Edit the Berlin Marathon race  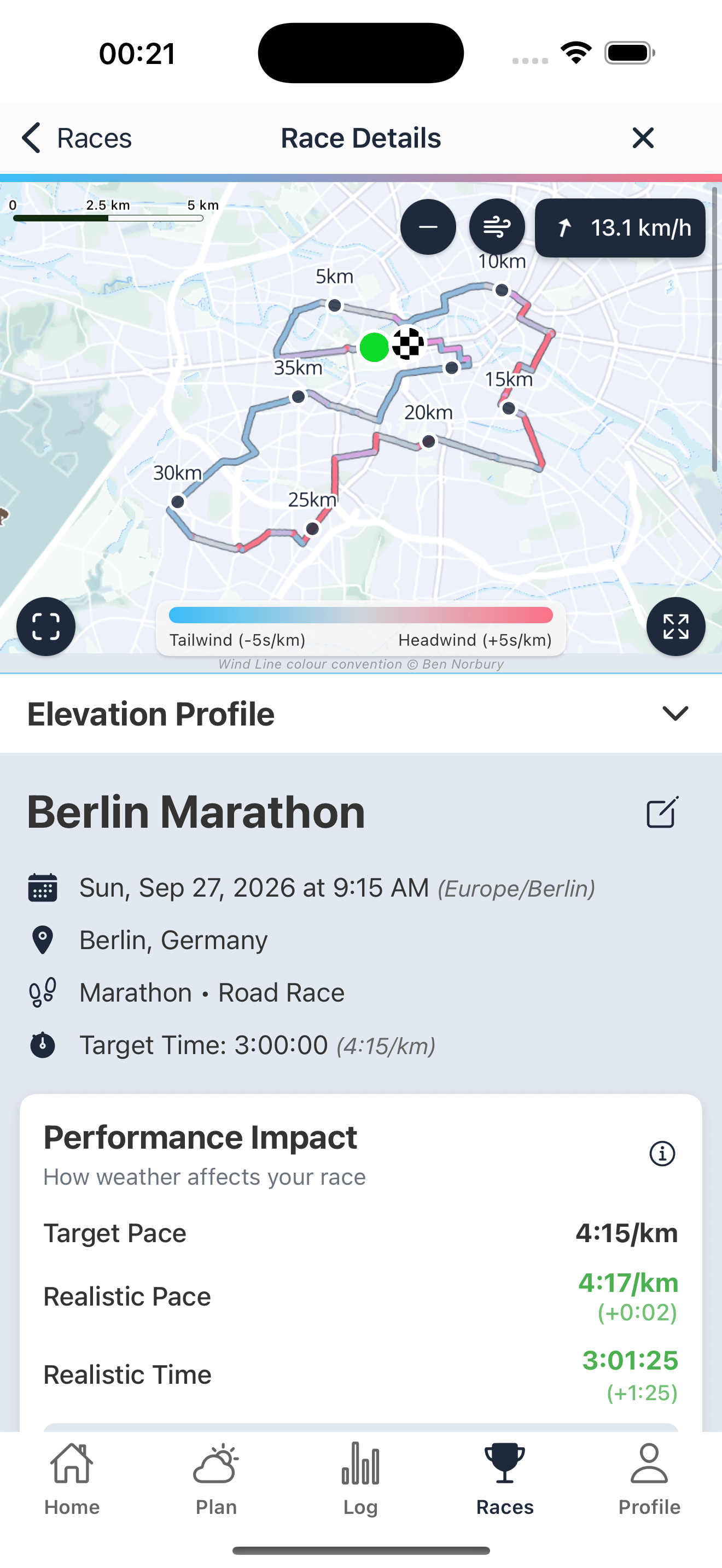coord(662,812)
